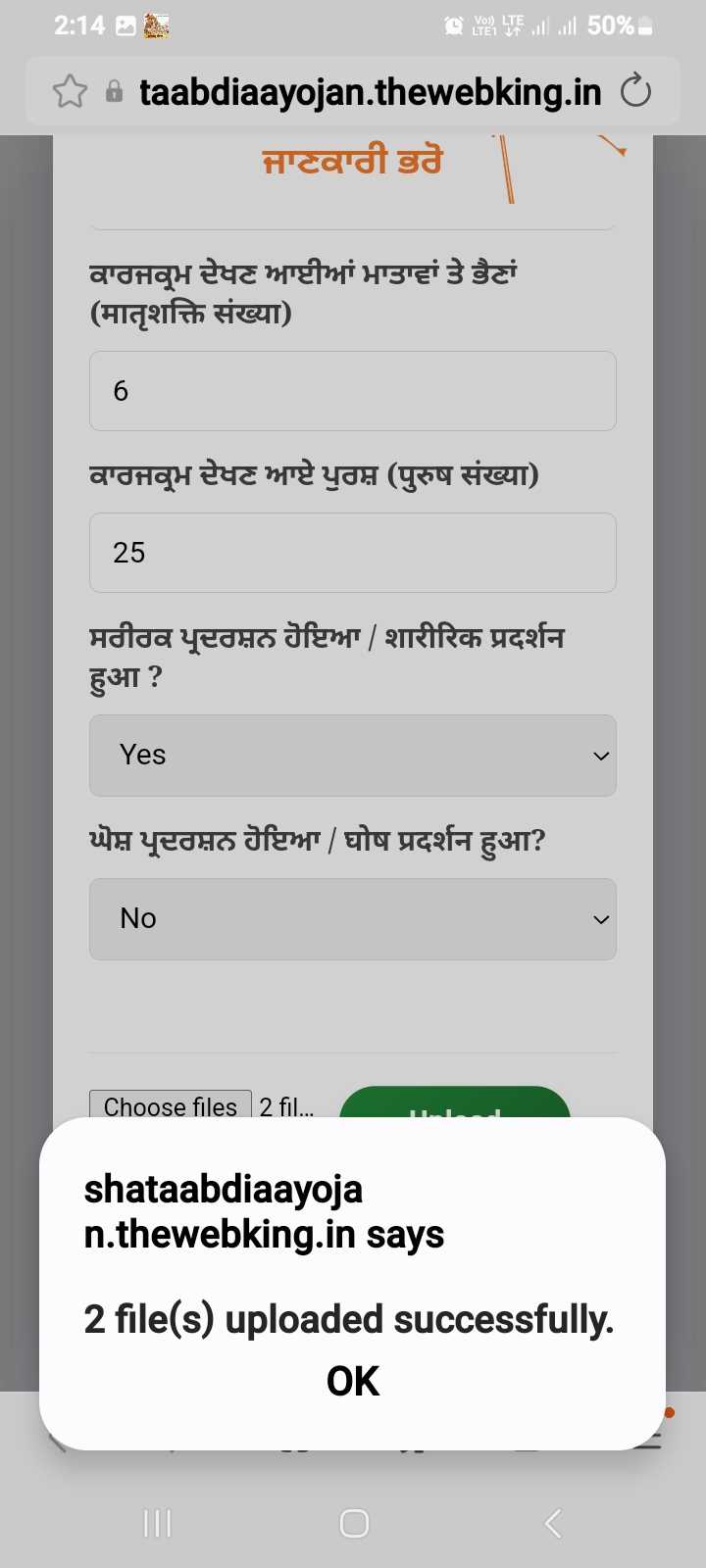Bookmark this page with the star icon

pos(70,92)
